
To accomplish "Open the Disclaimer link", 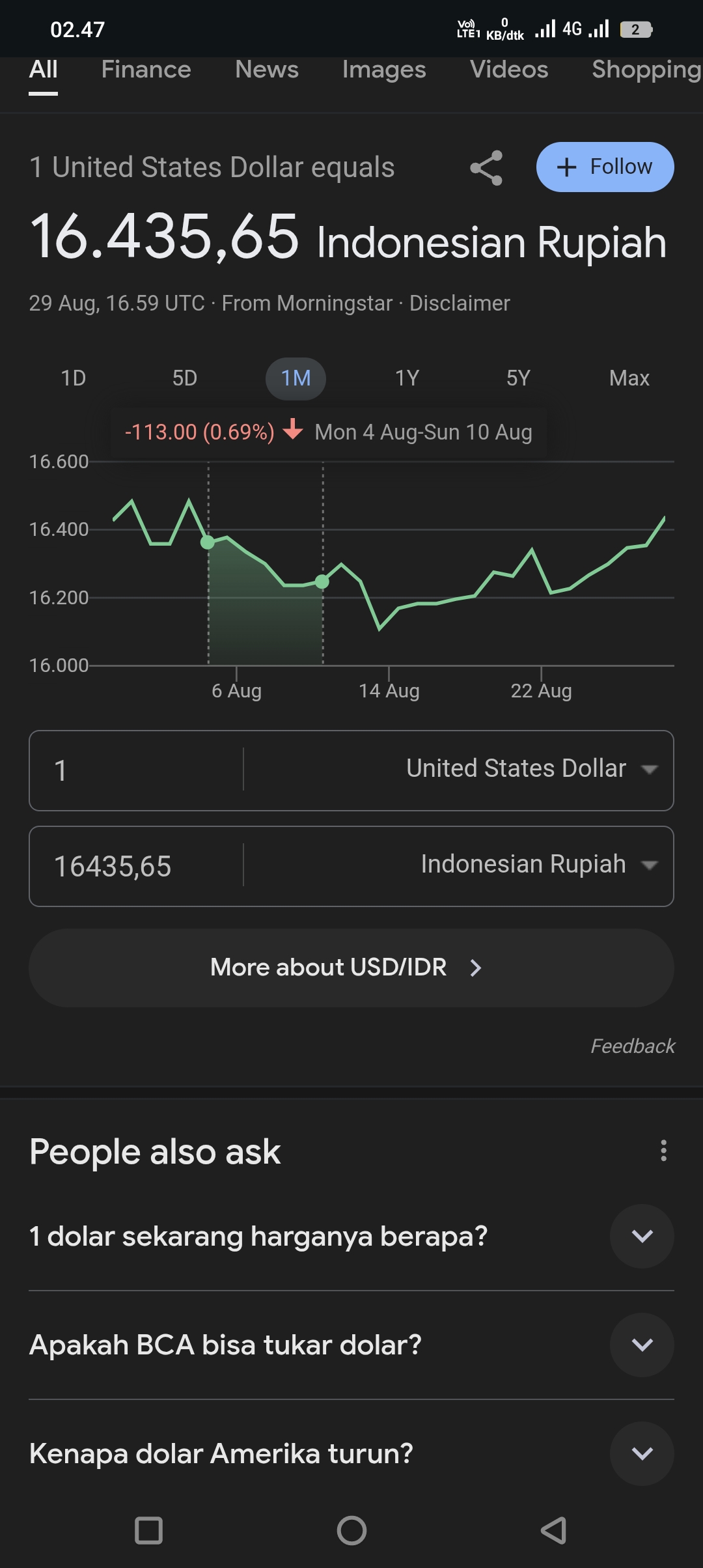I will tap(460, 303).
